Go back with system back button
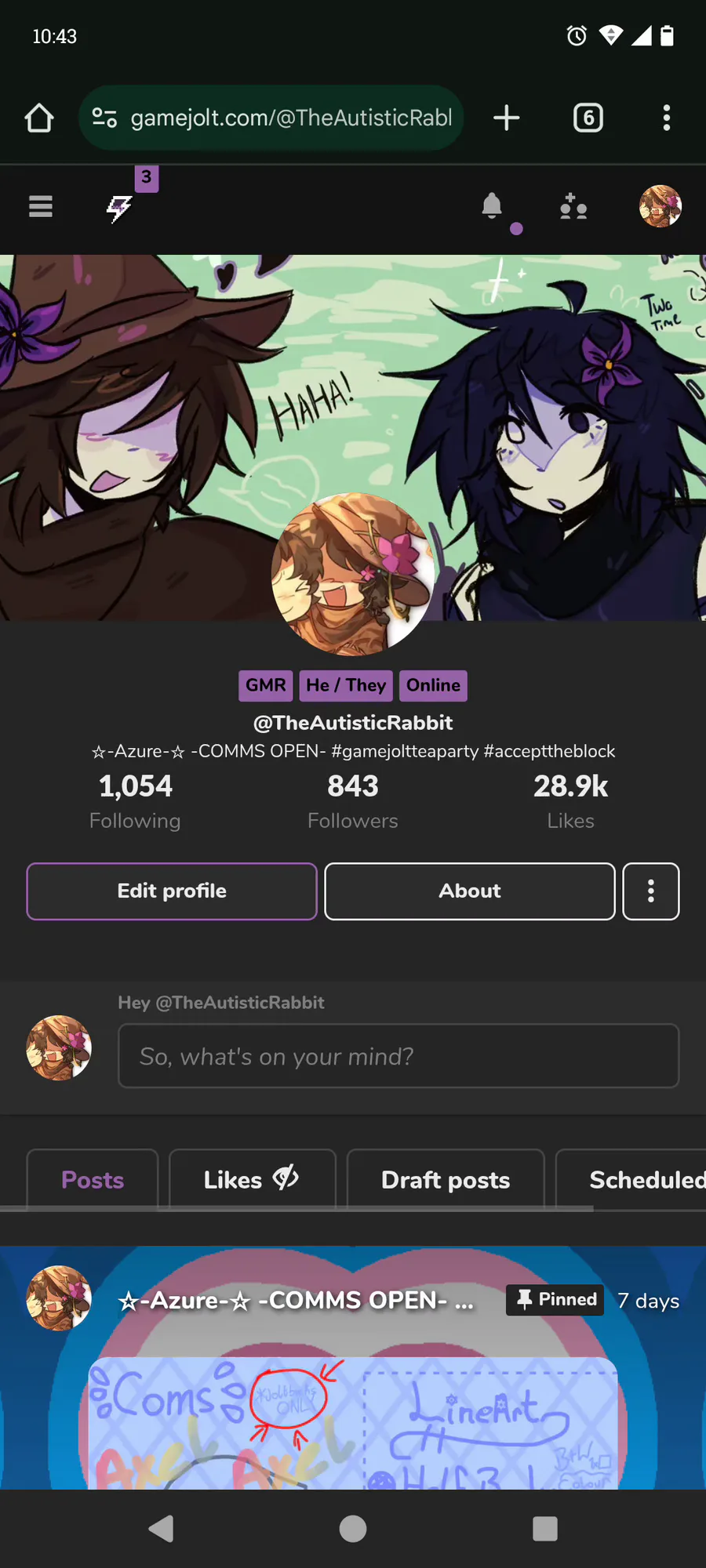The width and height of the screenshot is (706, 1568). (x=161, y=1529)
